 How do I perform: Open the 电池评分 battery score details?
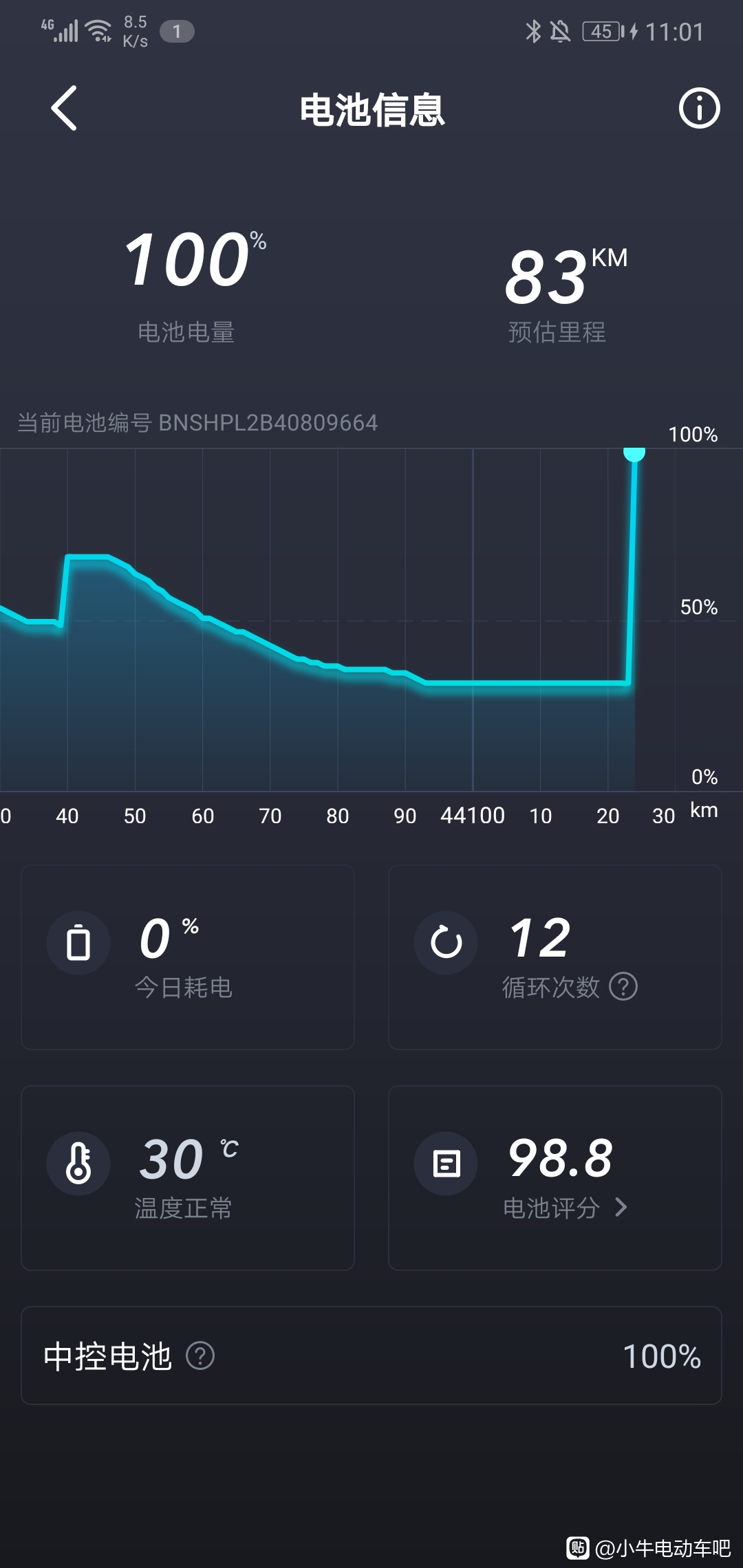point(565,1208)
